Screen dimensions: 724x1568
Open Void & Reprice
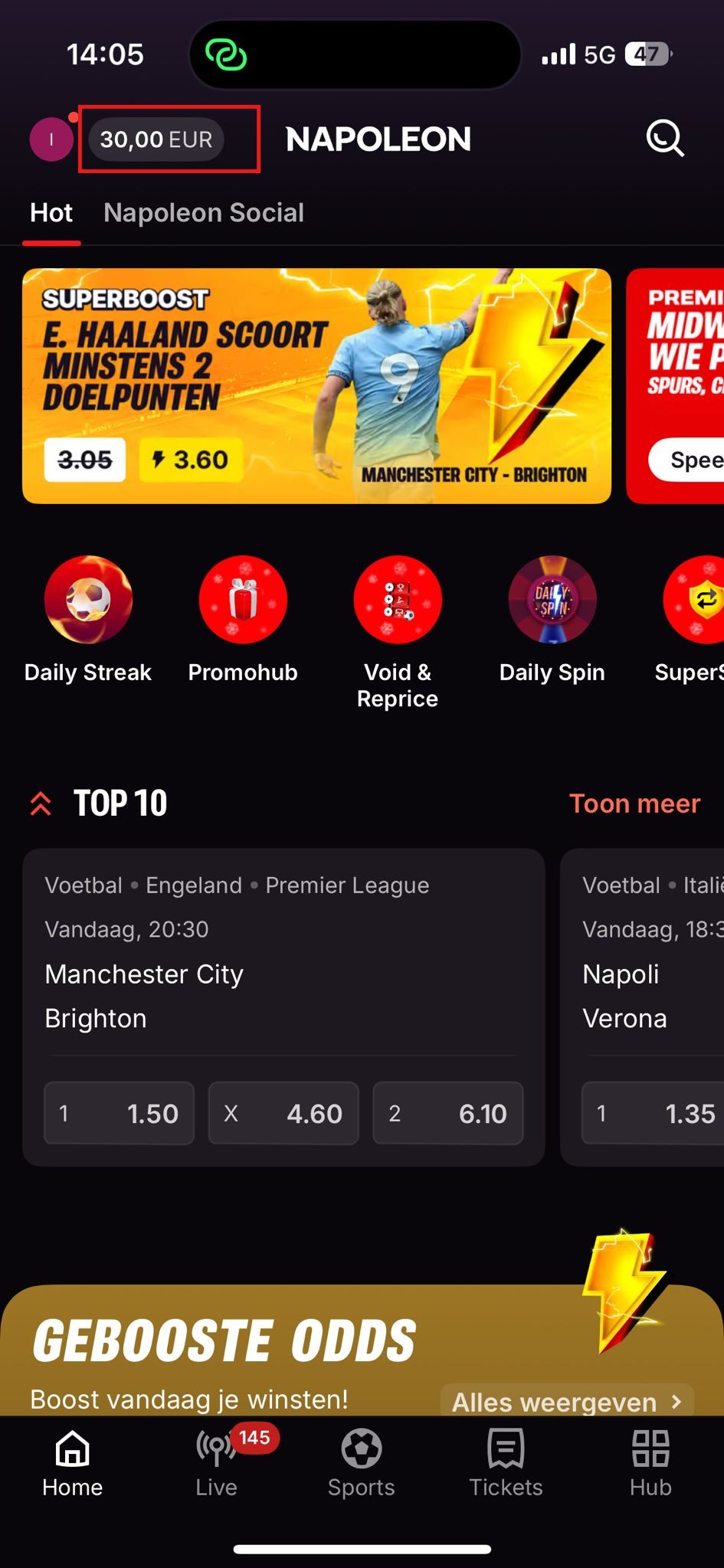click(x=398, y=600)
